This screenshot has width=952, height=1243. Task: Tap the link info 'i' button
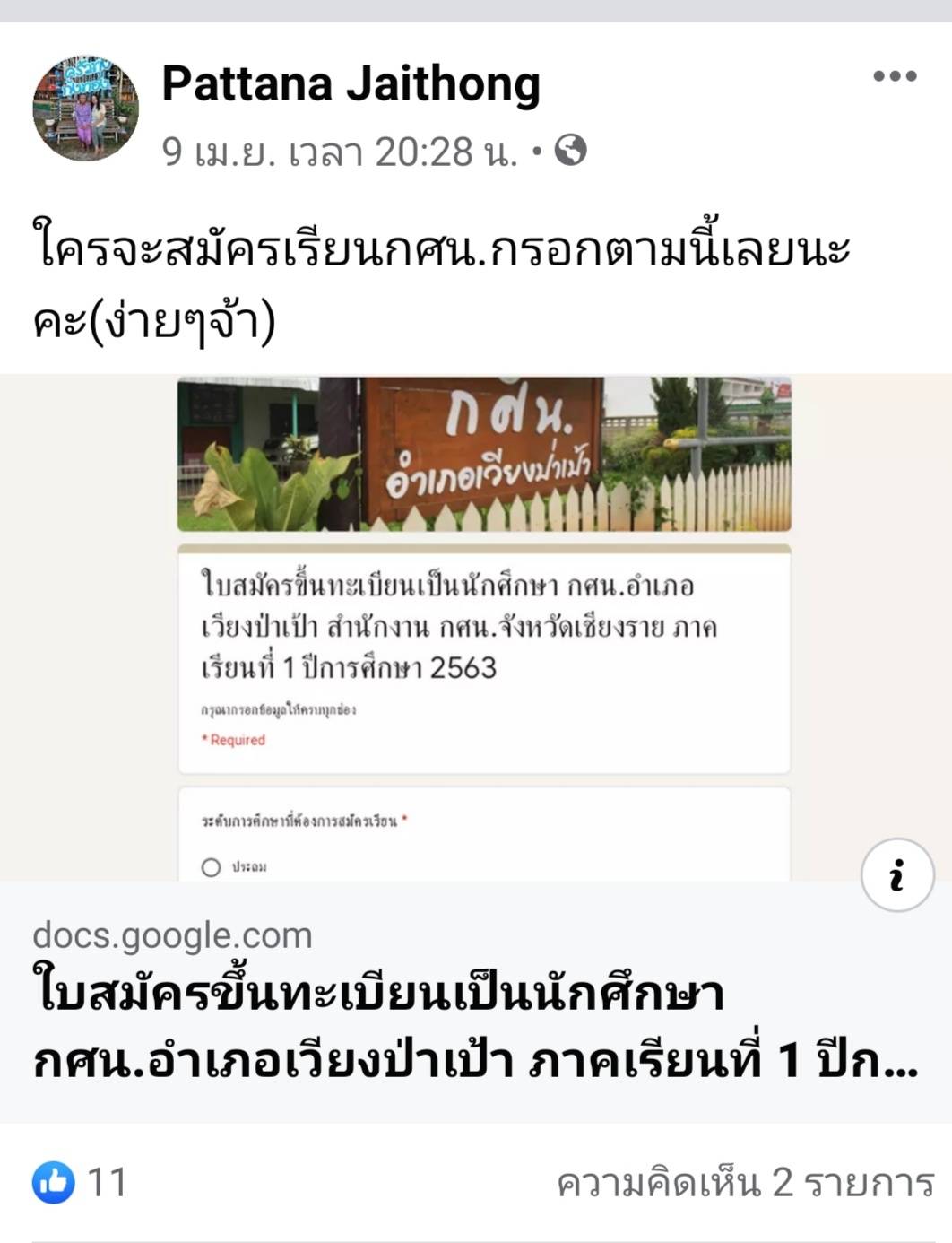[897, 874]
